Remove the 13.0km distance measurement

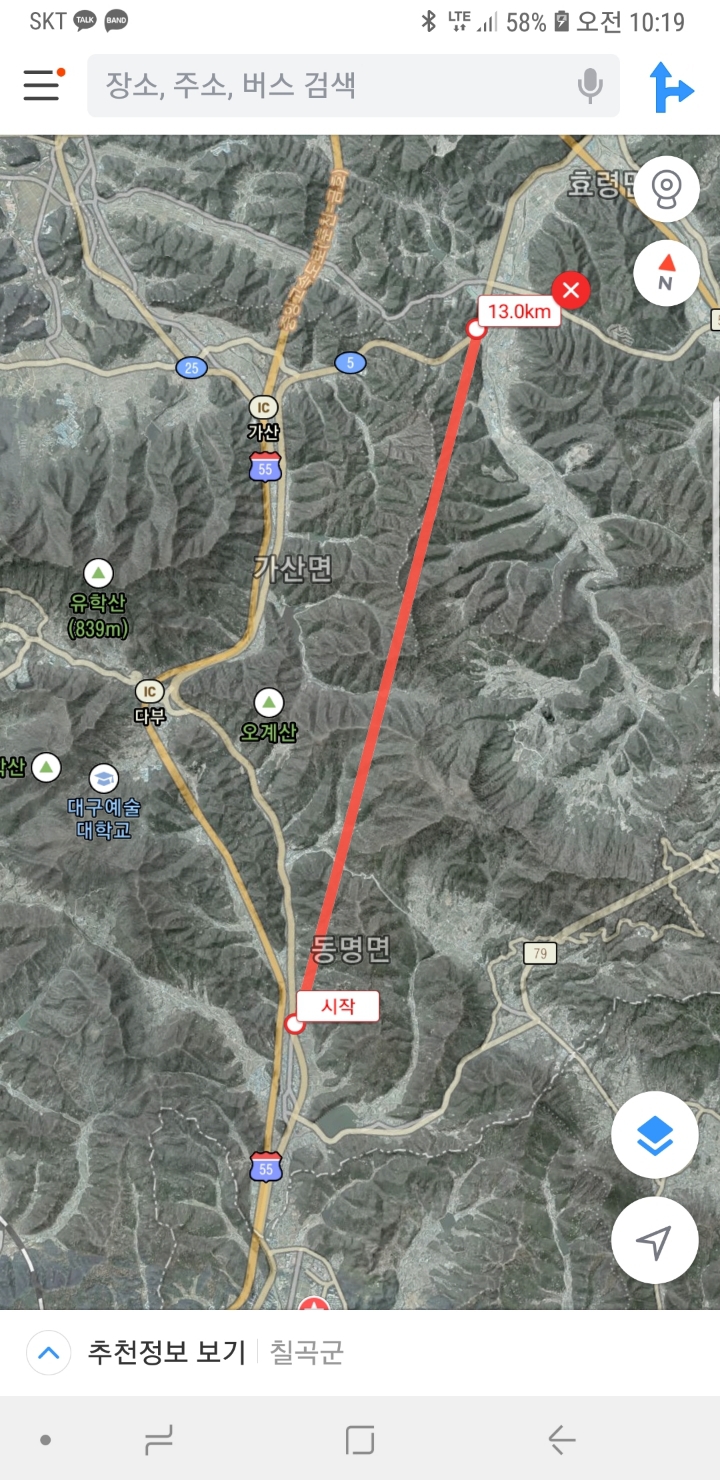[x=571, y=291]
